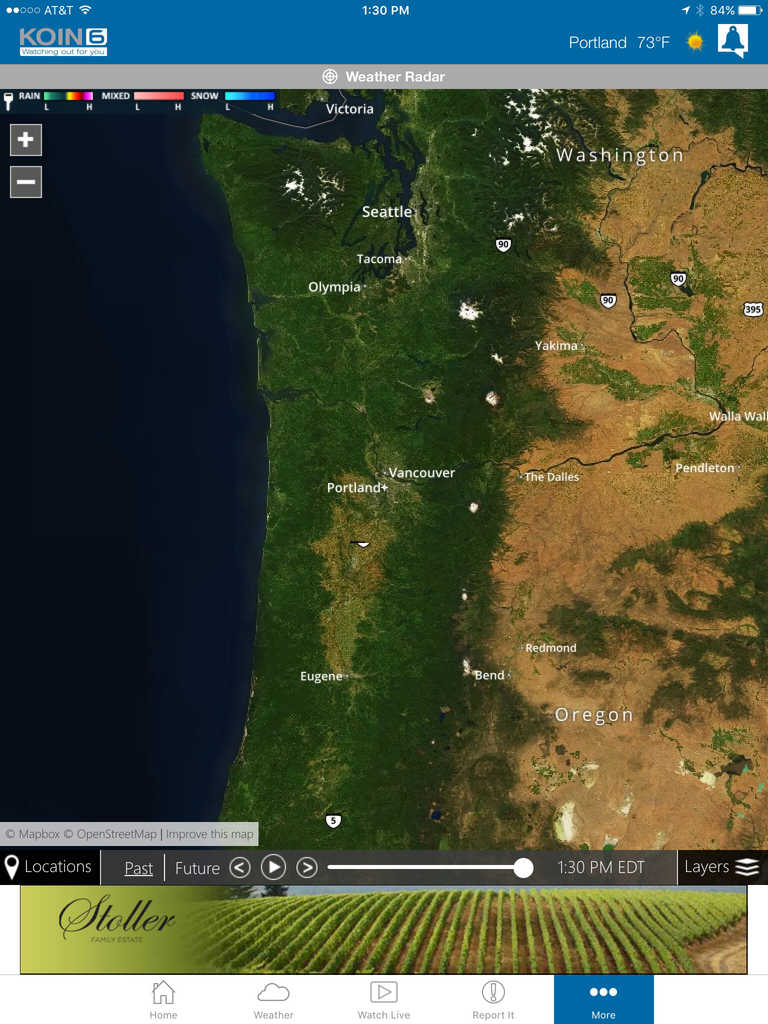Go to the Home tab
This screenshot has width=768, height=1024.
click(163, 999)
